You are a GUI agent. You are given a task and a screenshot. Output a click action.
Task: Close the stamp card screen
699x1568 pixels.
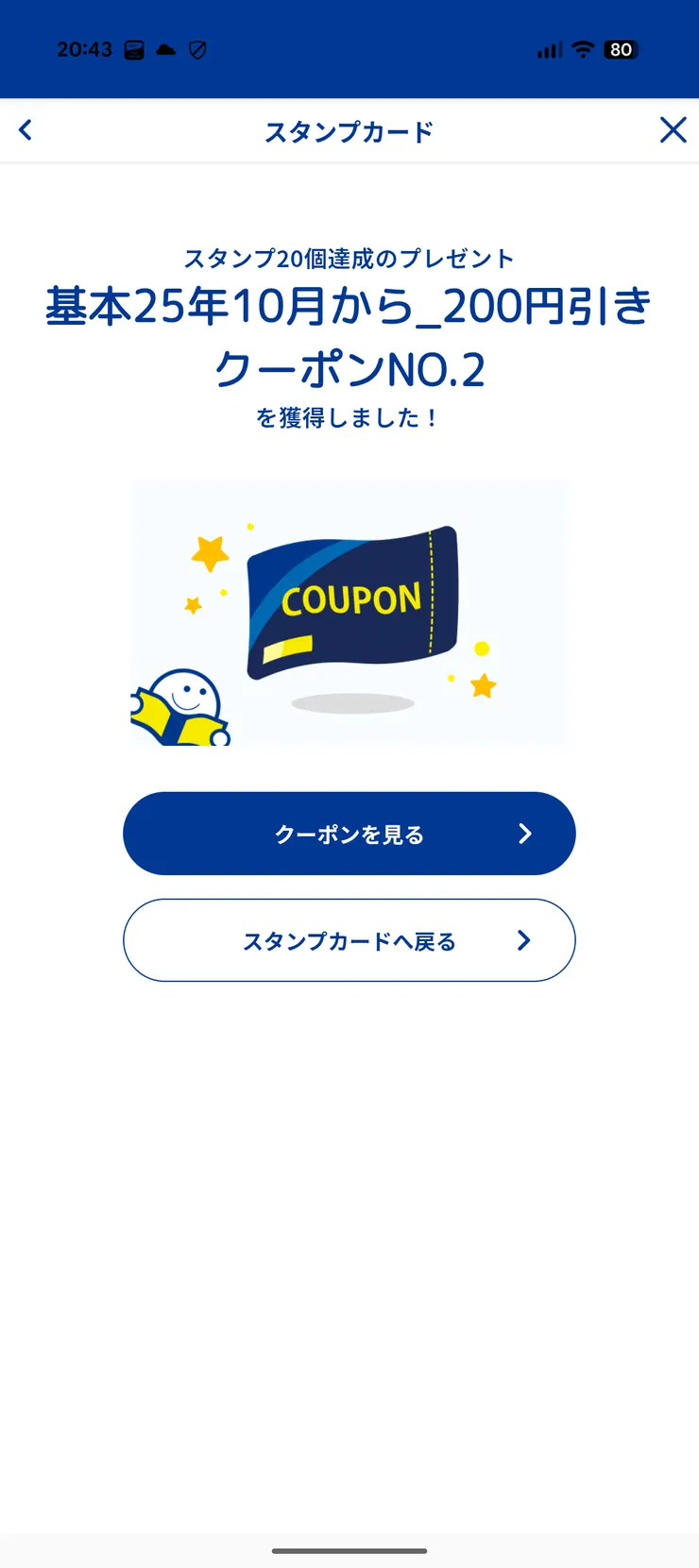pyautogui.click(x=673, y=130)
